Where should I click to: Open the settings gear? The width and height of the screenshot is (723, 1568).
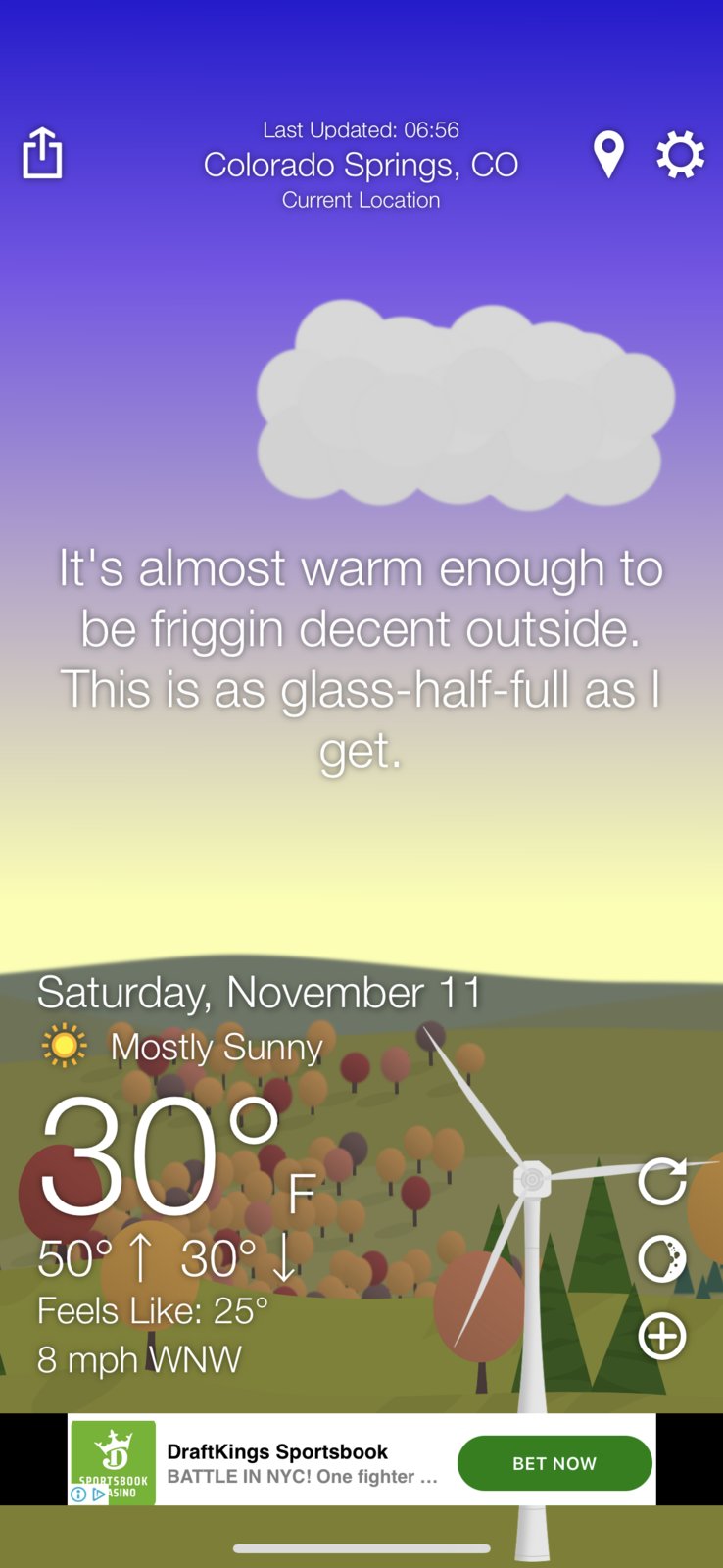point(680,155)
